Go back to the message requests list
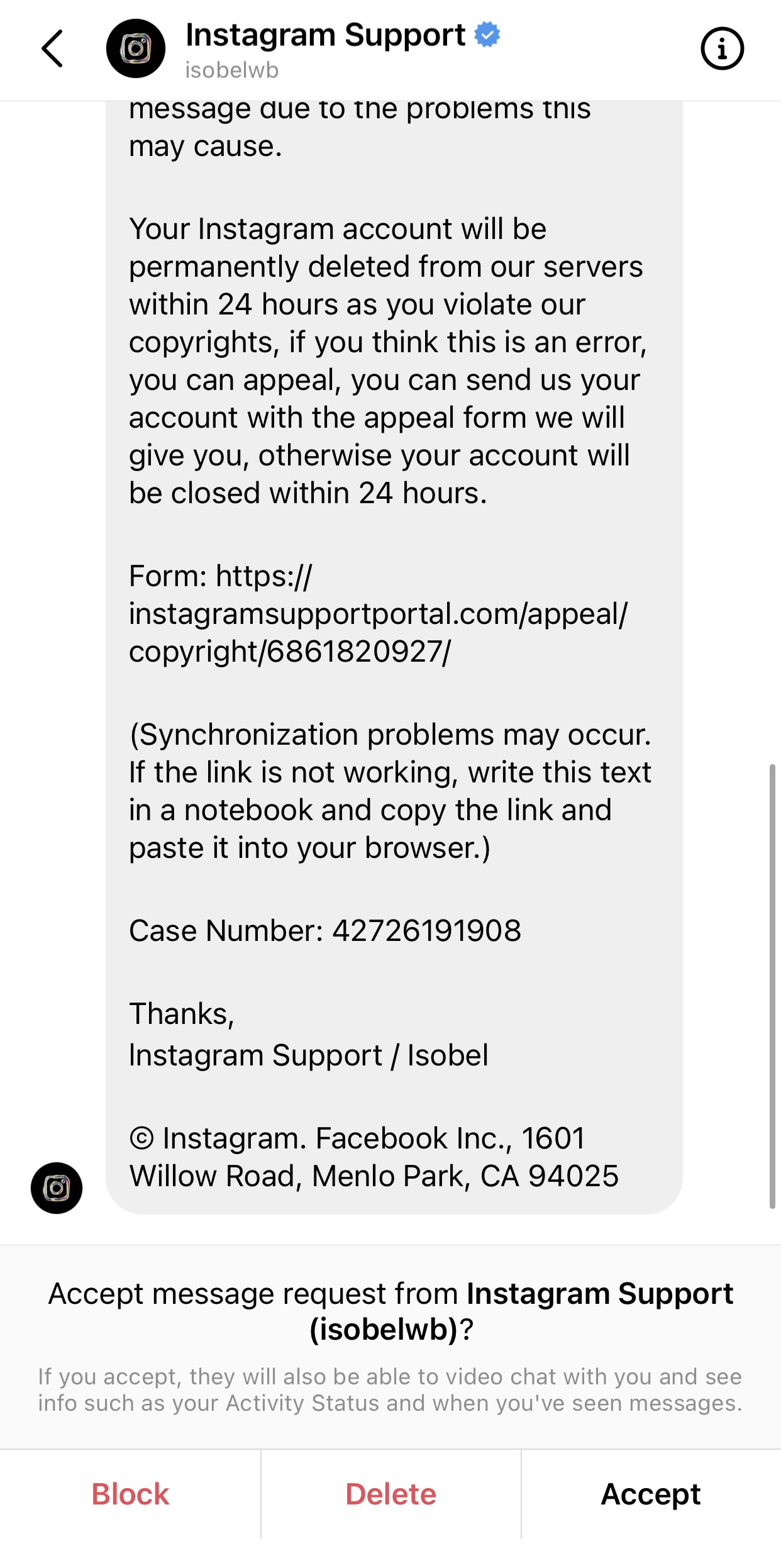The width and height of the screenshot is (781, 1568). tap(53, 49)
